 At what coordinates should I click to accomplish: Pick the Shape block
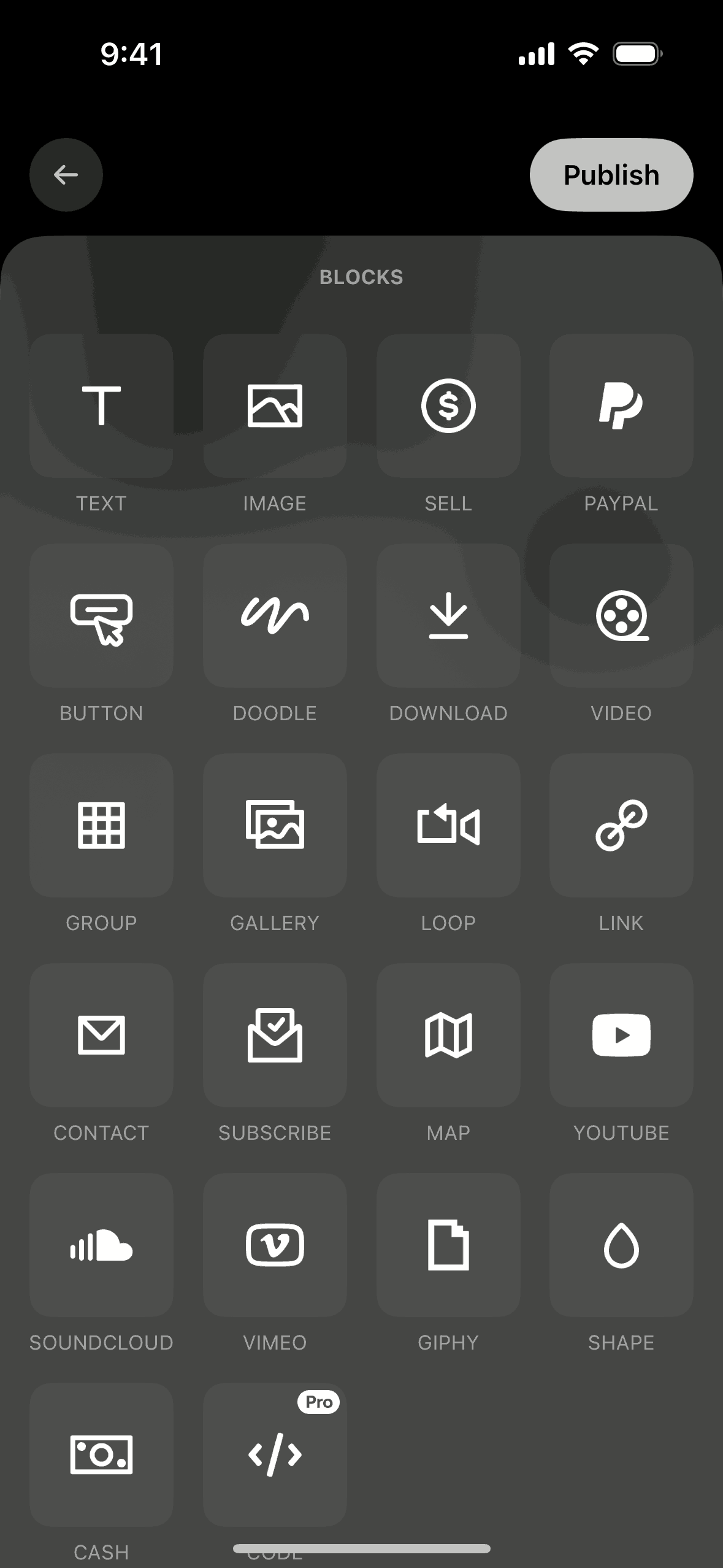tap(621, 1245)
